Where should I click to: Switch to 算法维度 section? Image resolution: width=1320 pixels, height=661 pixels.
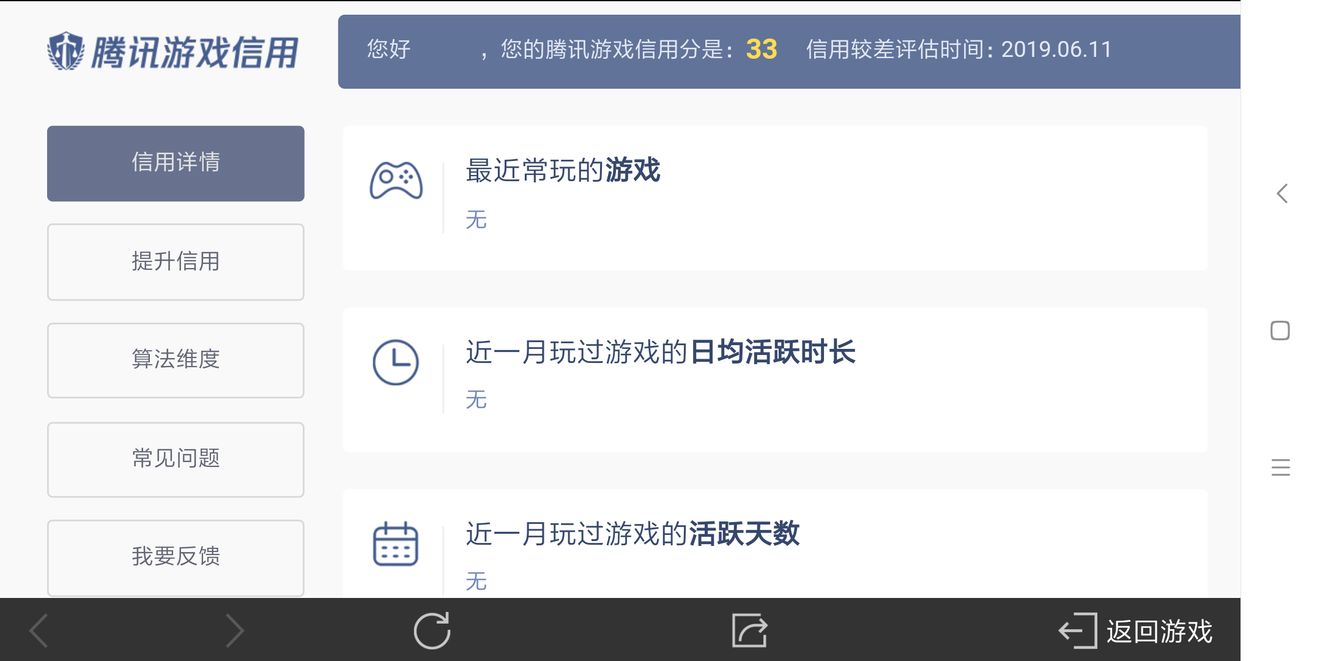[175, 359]
